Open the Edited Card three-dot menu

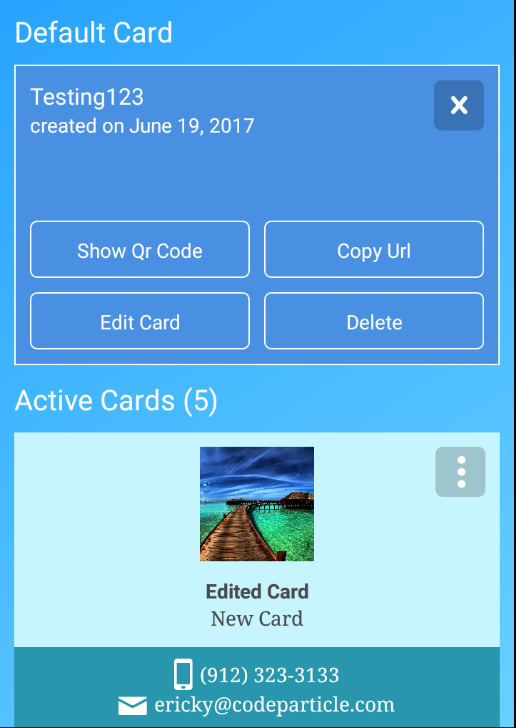460,472
